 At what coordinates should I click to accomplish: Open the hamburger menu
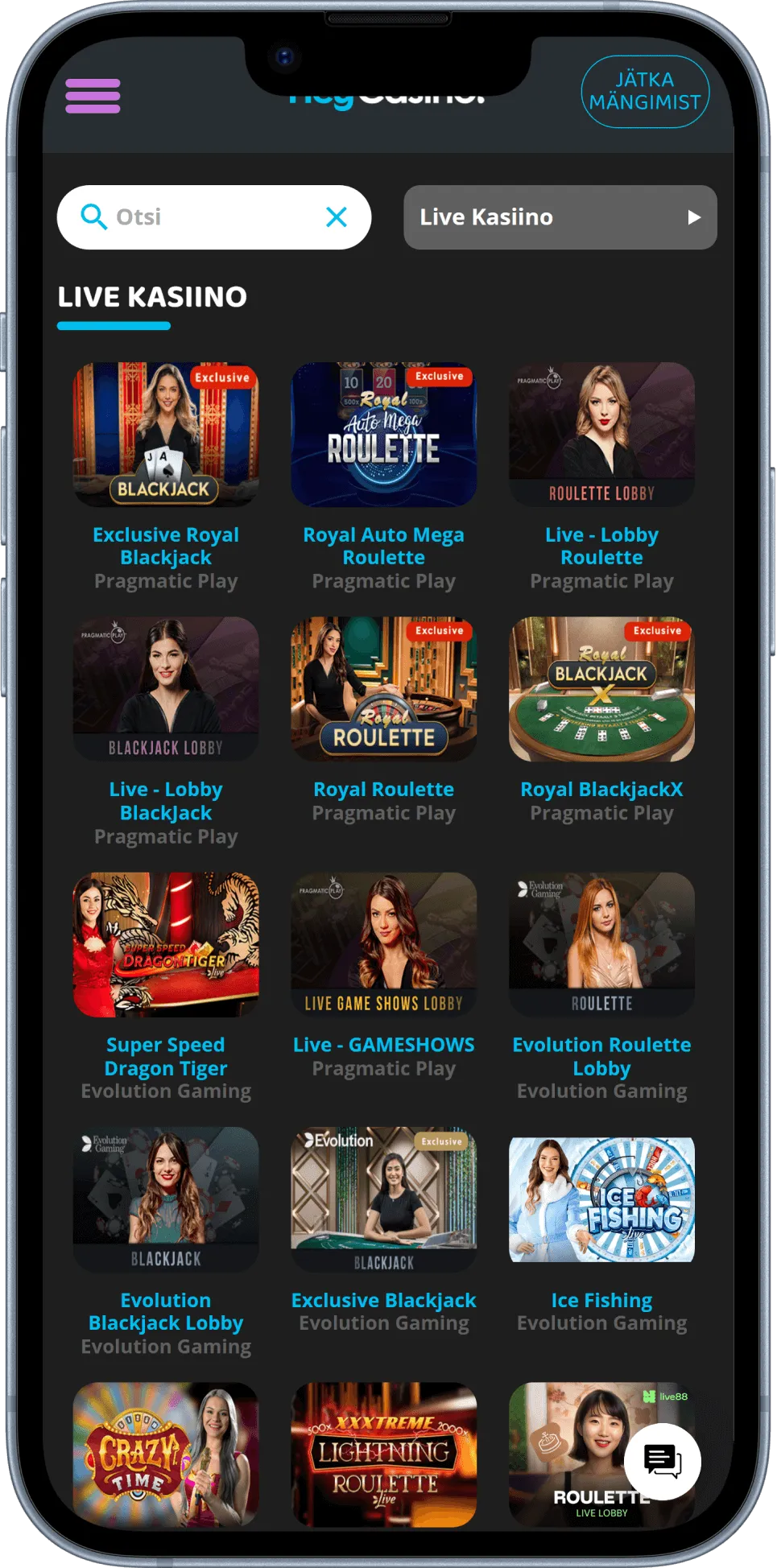[x=93, y=96]
